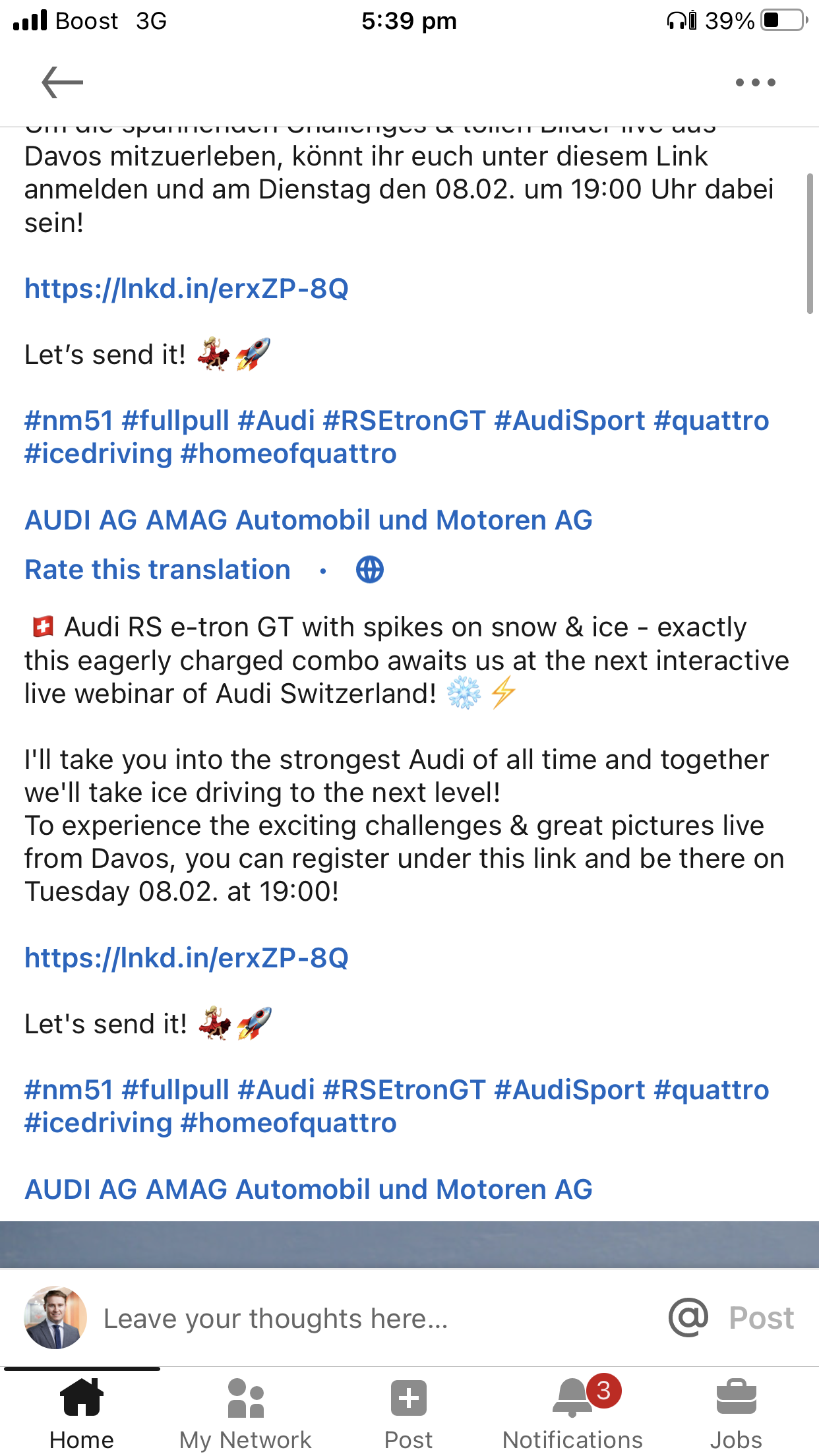819x1456 pixels.
Task: Open the three-dot overflow menu
Action: 756,82
